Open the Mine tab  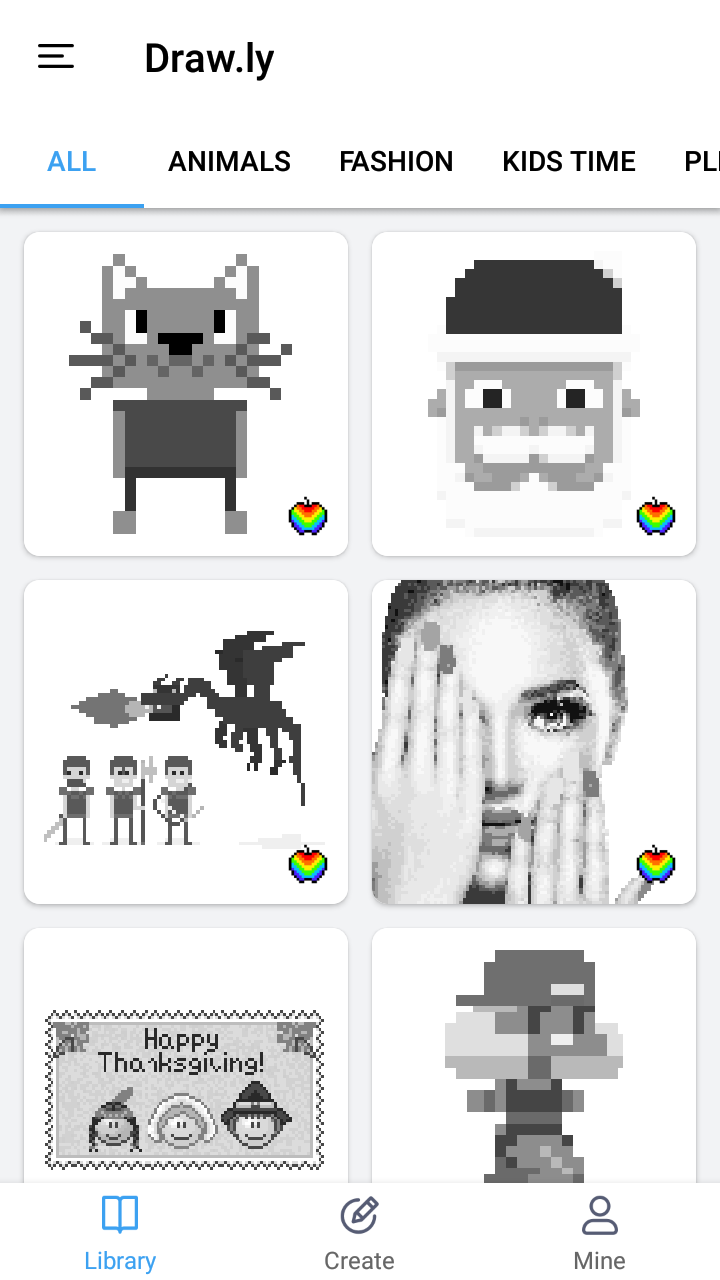point(600,1234)
